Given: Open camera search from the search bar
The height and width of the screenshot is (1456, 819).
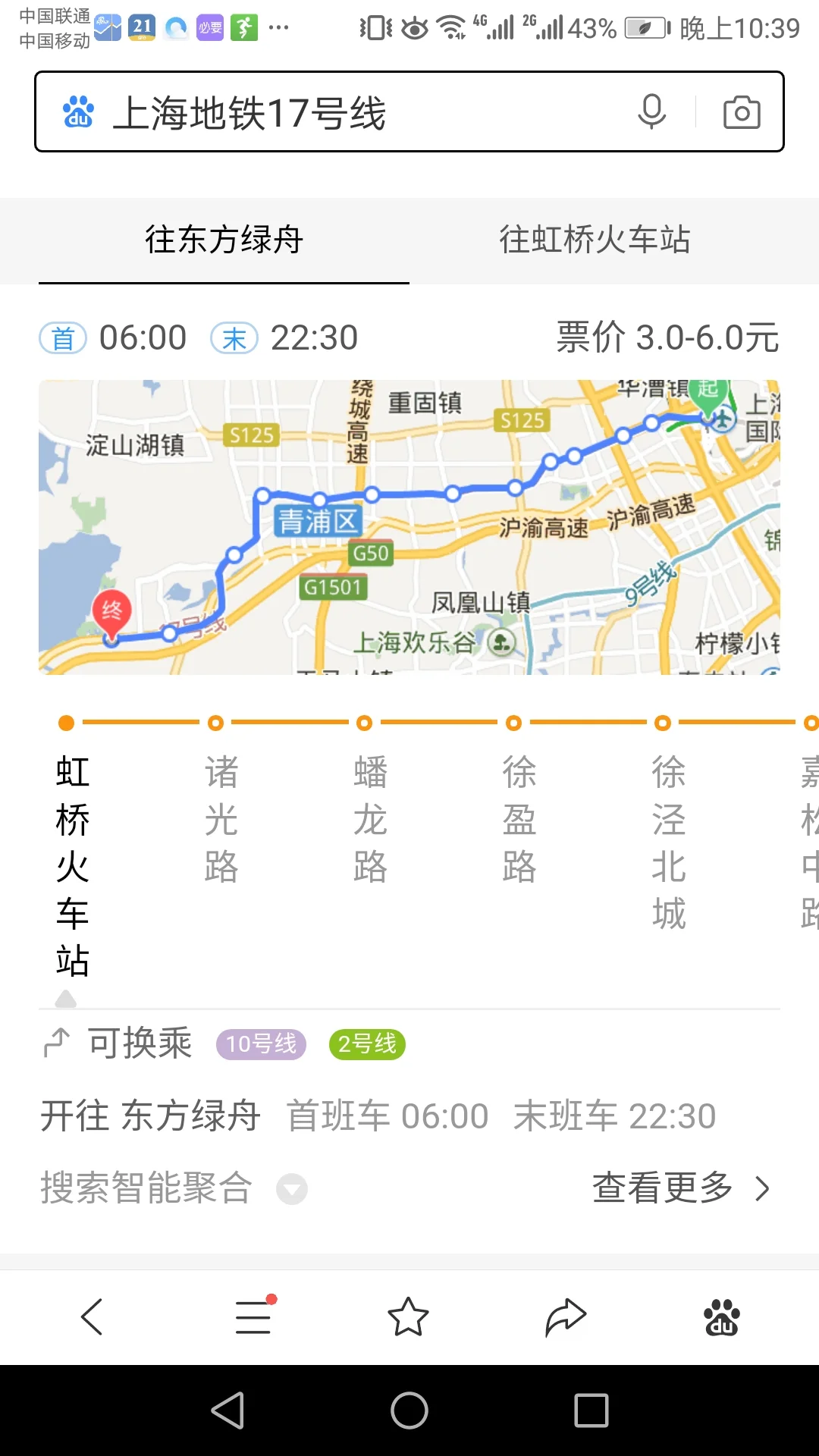Looking at the screenshot, I should 741,112.
